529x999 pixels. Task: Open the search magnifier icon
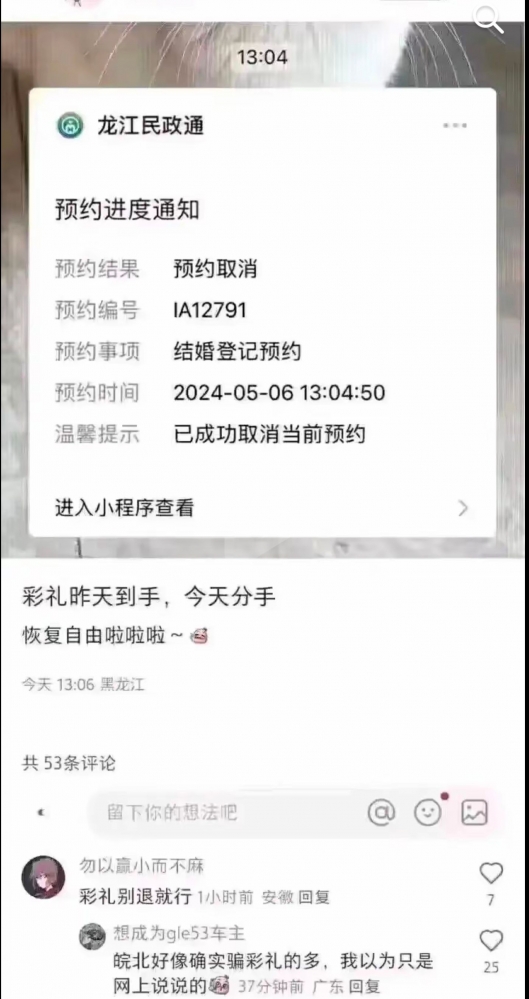pyautogui.click(x=489, y=20)
